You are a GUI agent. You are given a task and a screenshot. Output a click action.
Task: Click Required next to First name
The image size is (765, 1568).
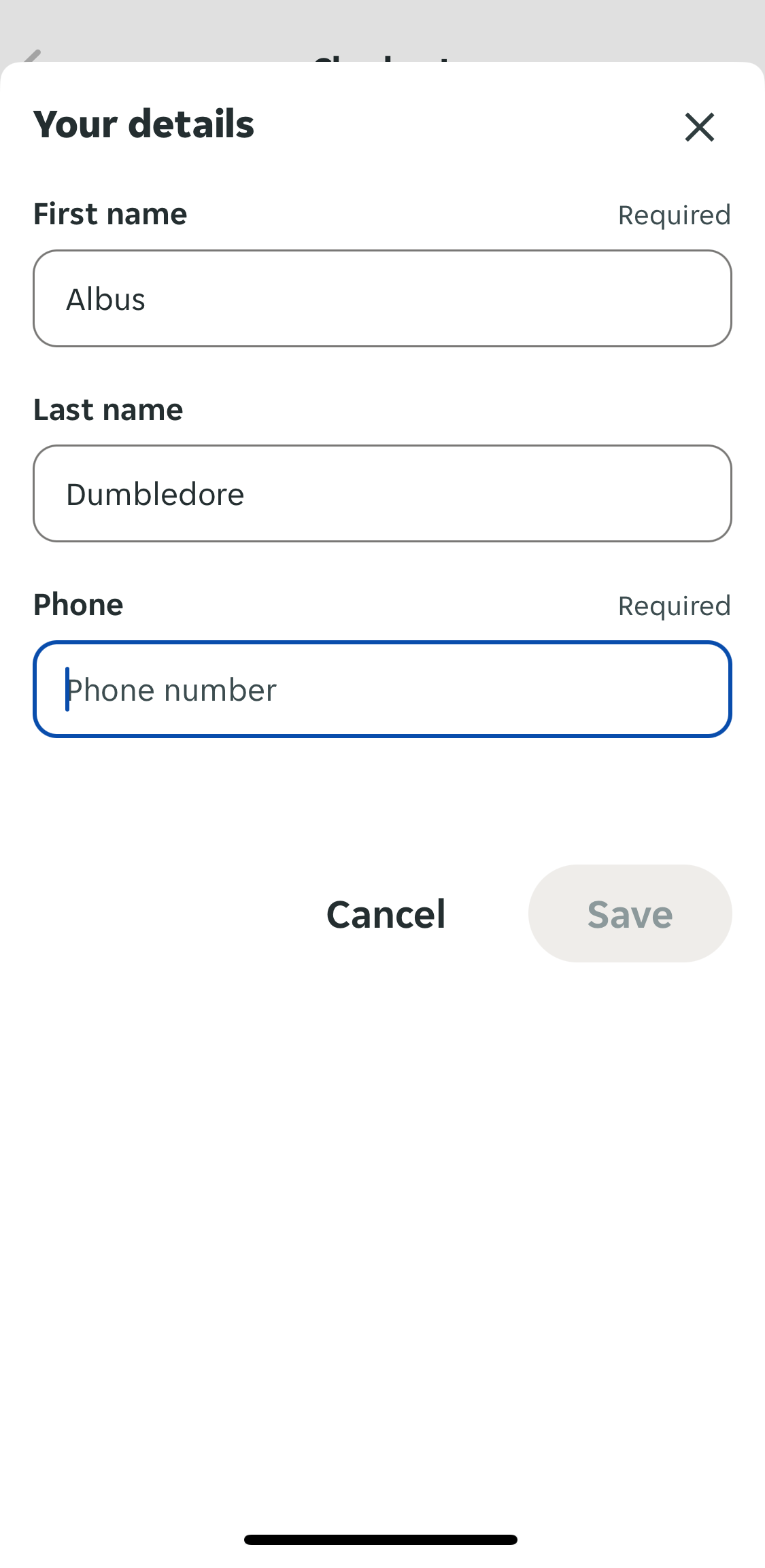click(674, 215)
